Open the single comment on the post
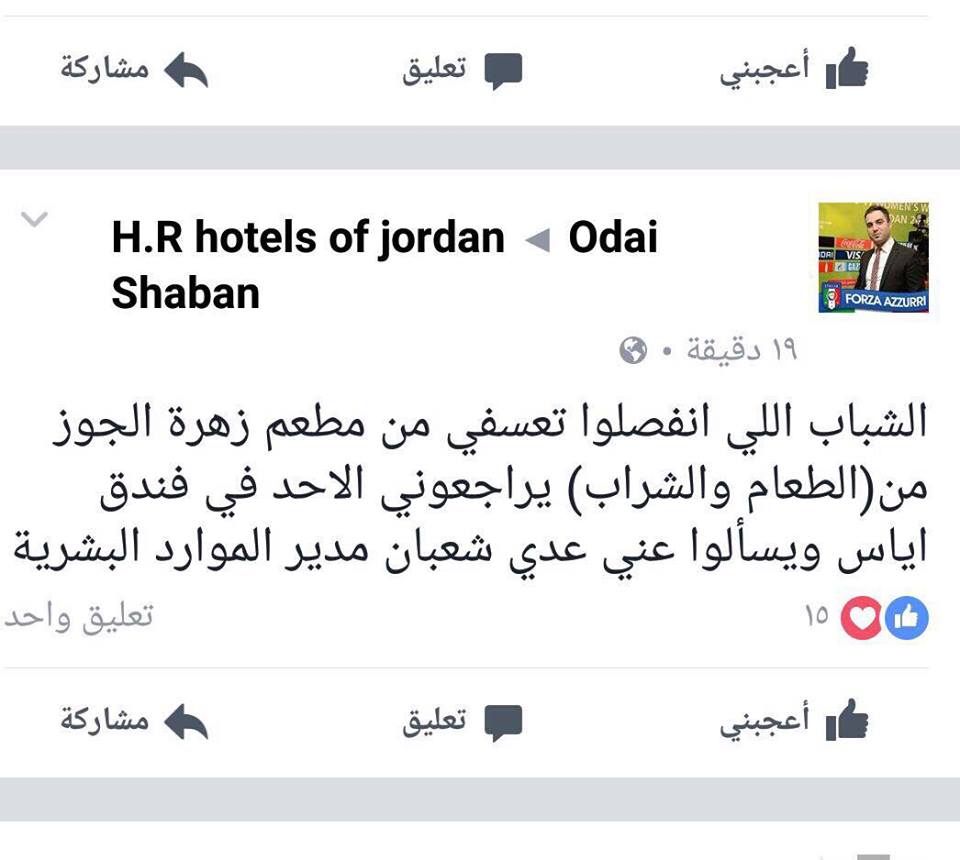 pyautogui.click(x=78, y=616)
